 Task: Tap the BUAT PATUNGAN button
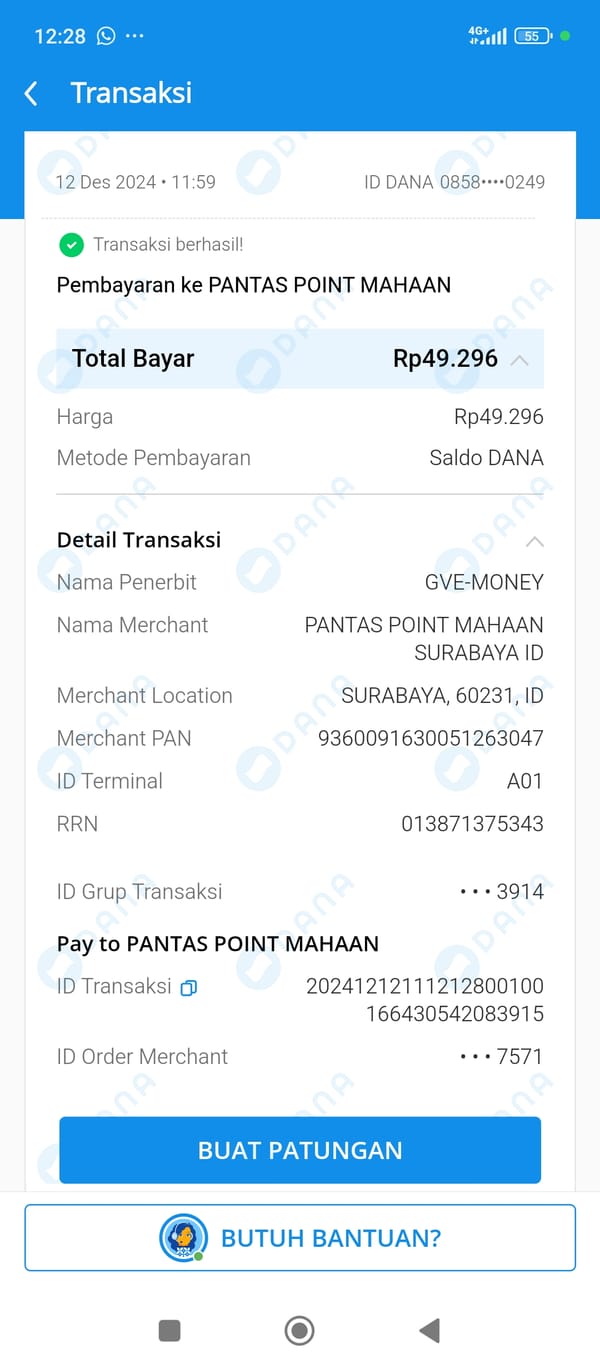300,1150
